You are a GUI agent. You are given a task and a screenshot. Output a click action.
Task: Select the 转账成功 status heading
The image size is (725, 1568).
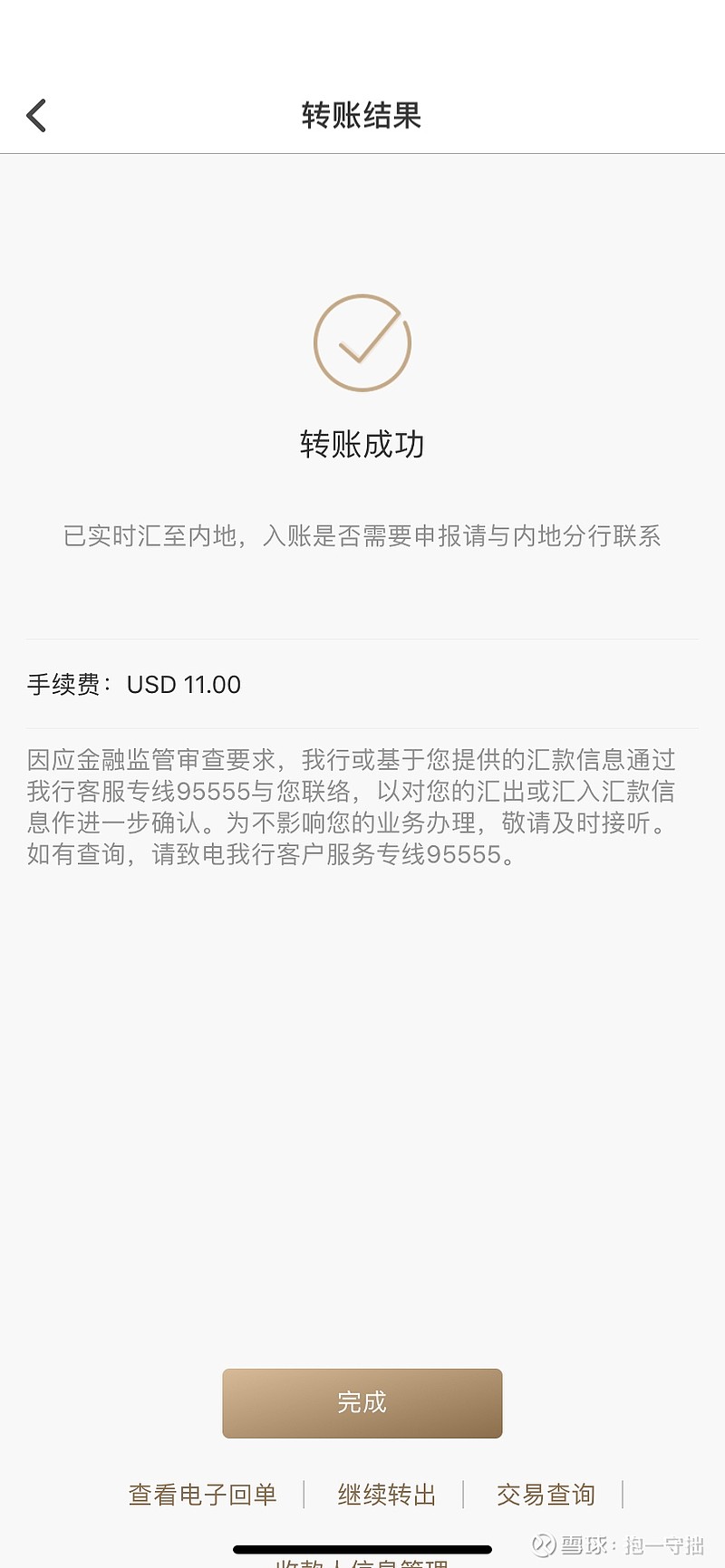pos(362,446)
